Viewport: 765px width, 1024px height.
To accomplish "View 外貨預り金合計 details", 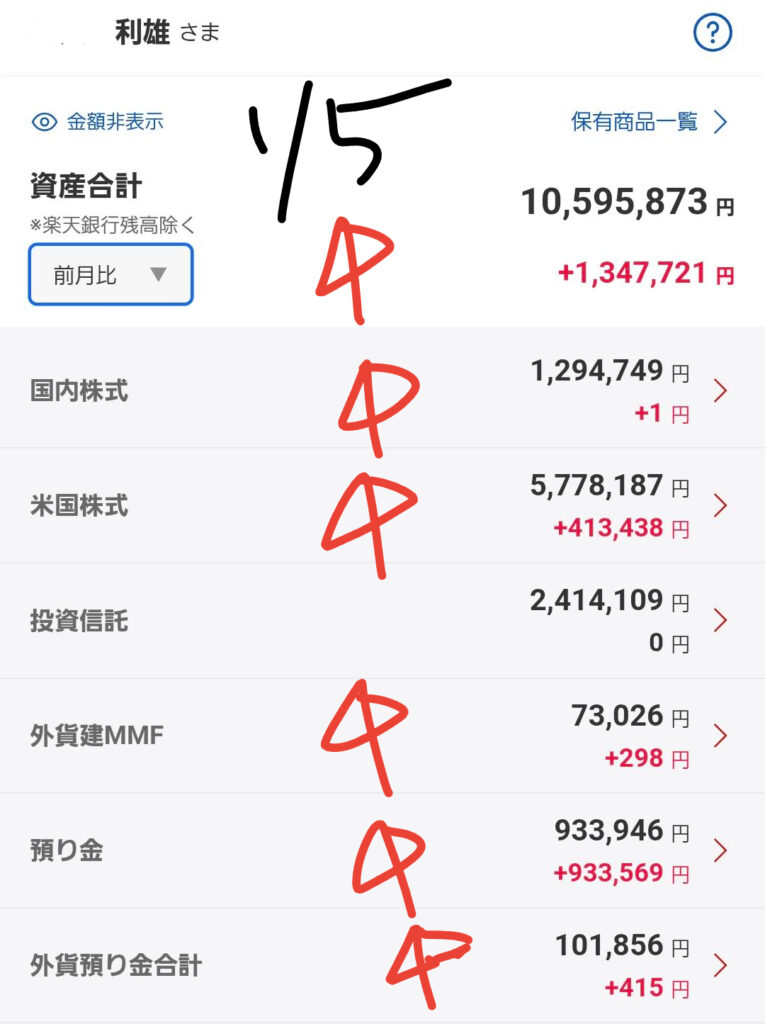I will tap(380, 965).
